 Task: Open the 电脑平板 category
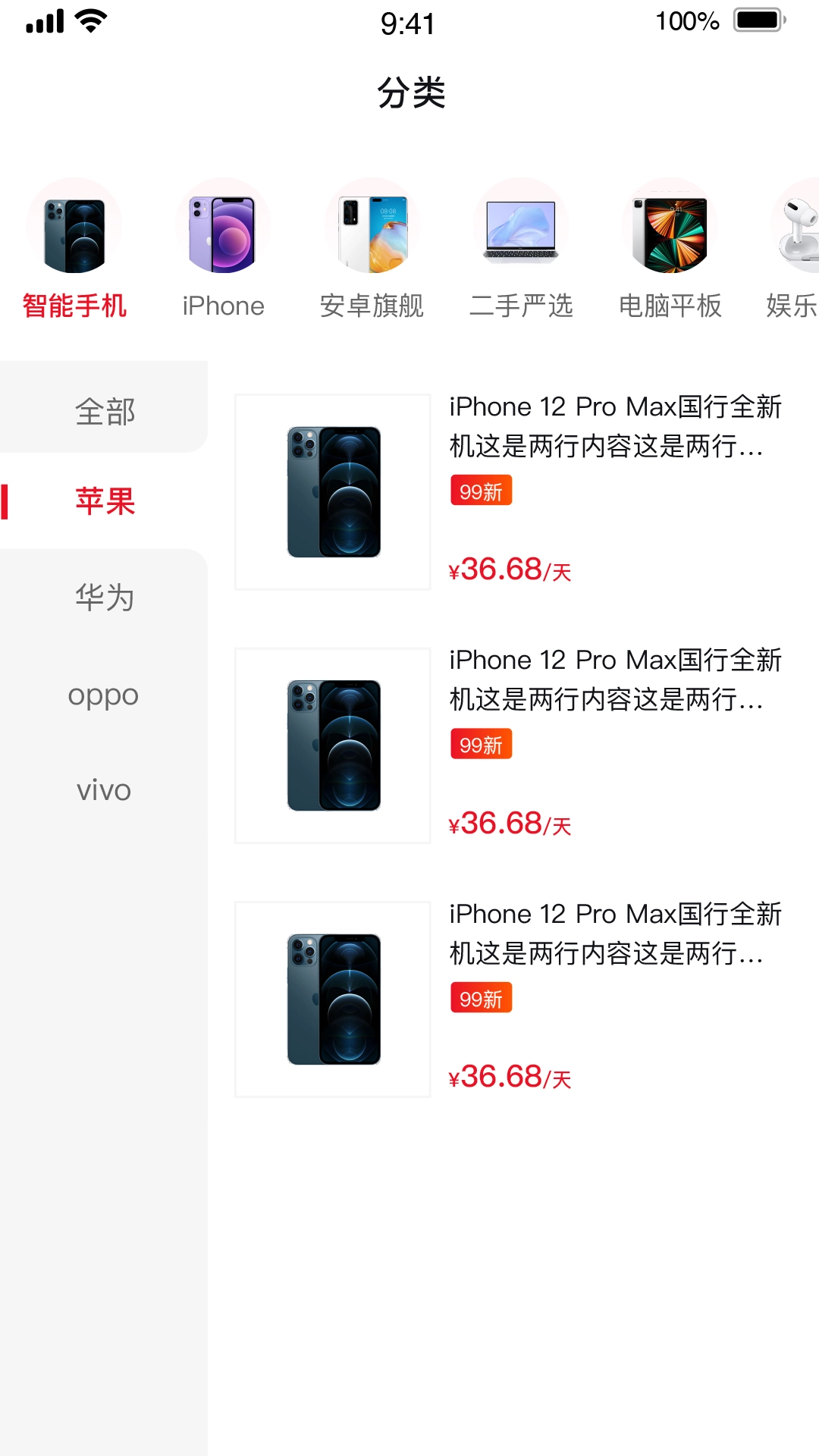pos(670,250)
